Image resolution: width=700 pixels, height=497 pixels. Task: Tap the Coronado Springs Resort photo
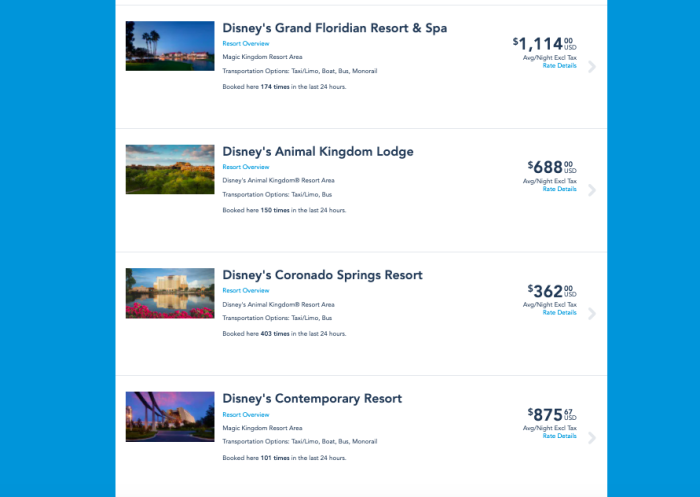click(170, 293)
